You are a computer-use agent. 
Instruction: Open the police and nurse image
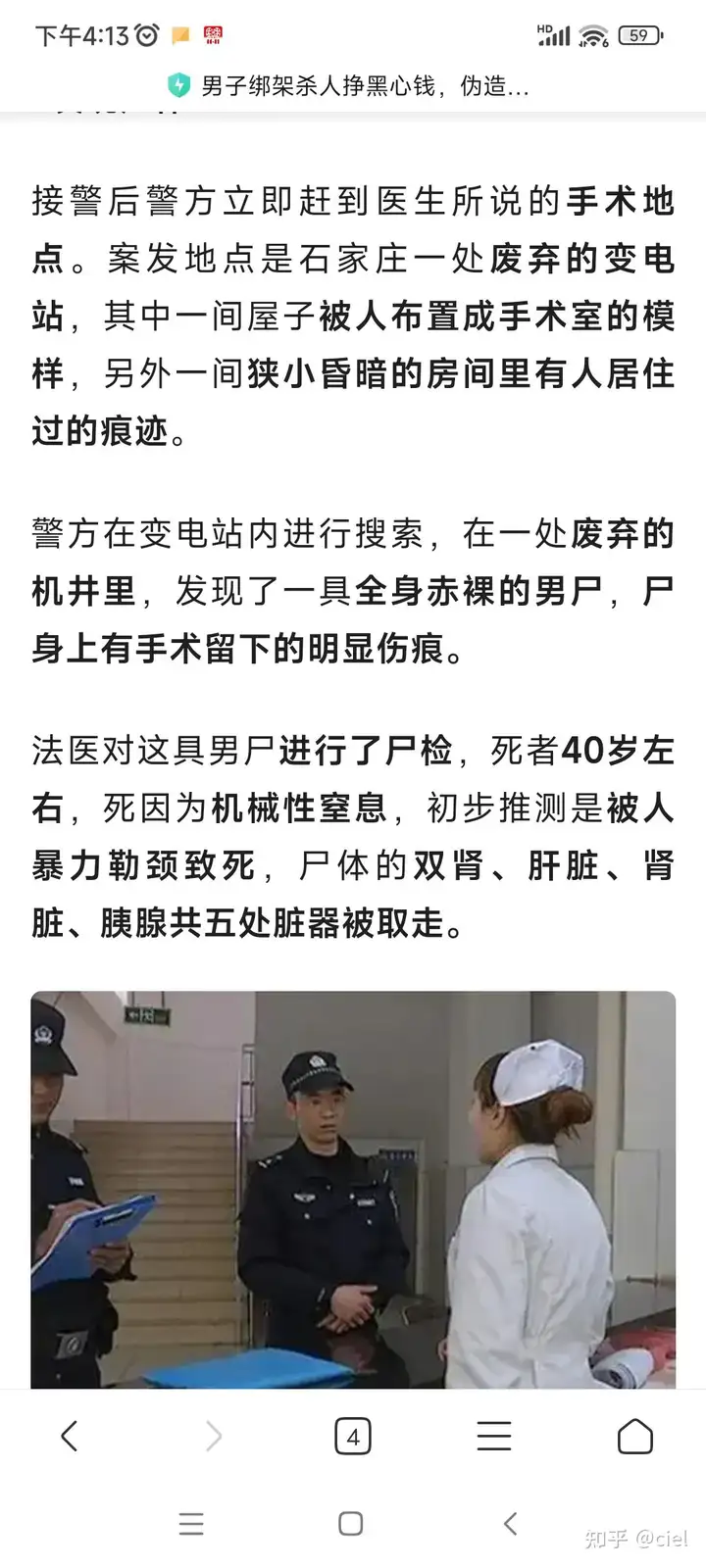pos(353,1190)
